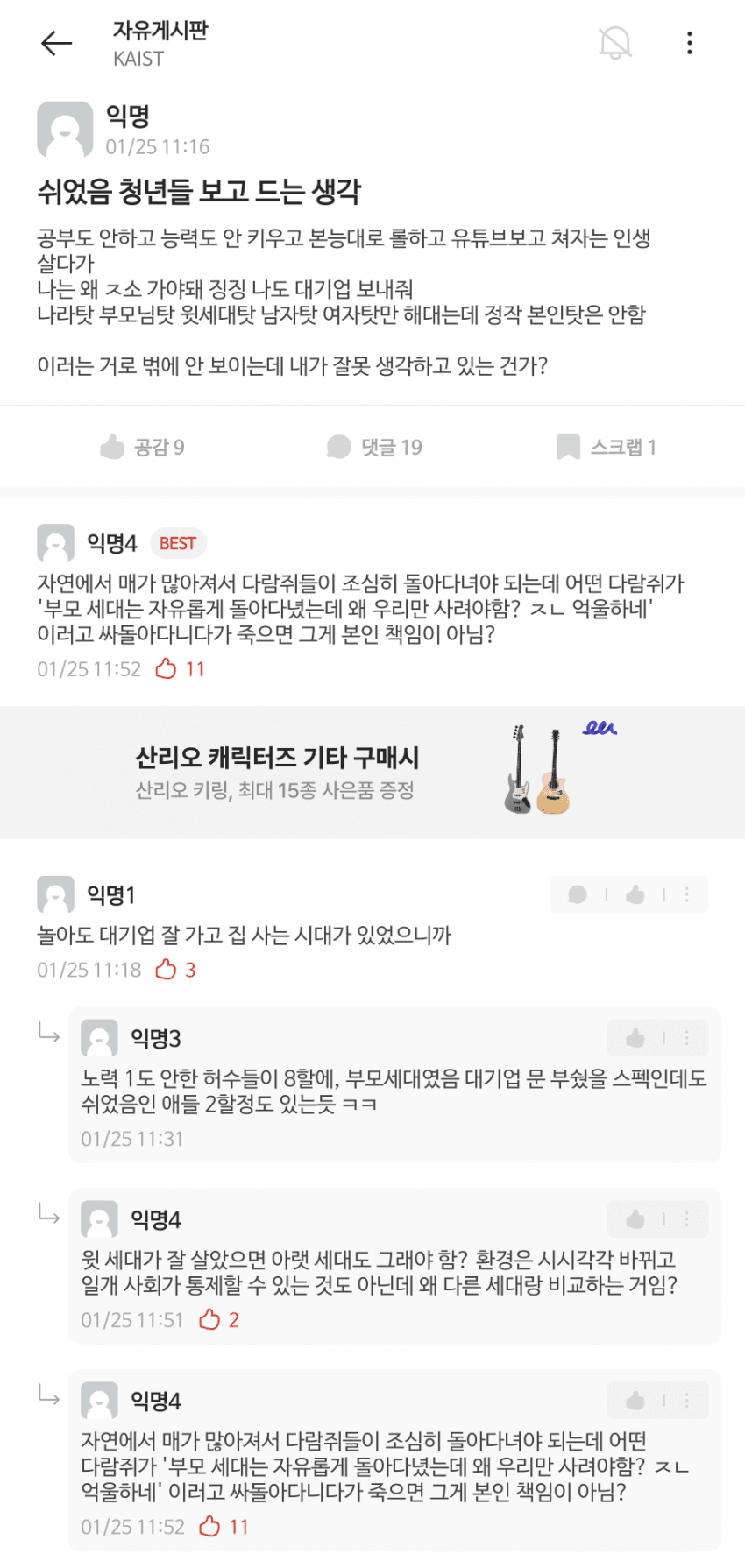Go back with the arrow icon
The width and height of the screenshot is (745, 1568).
56,43
